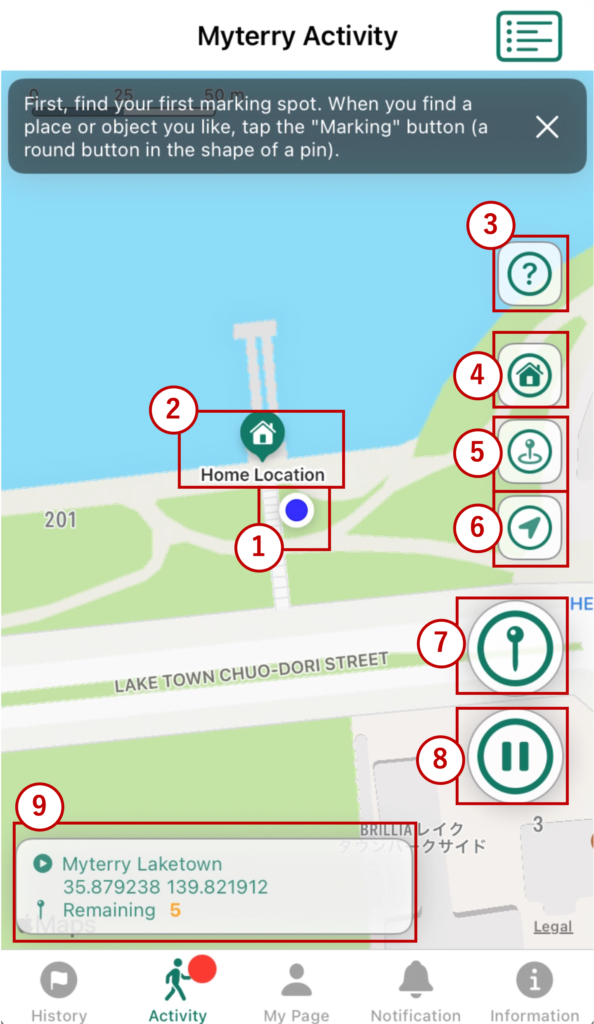Select the Activity tab

178,993
